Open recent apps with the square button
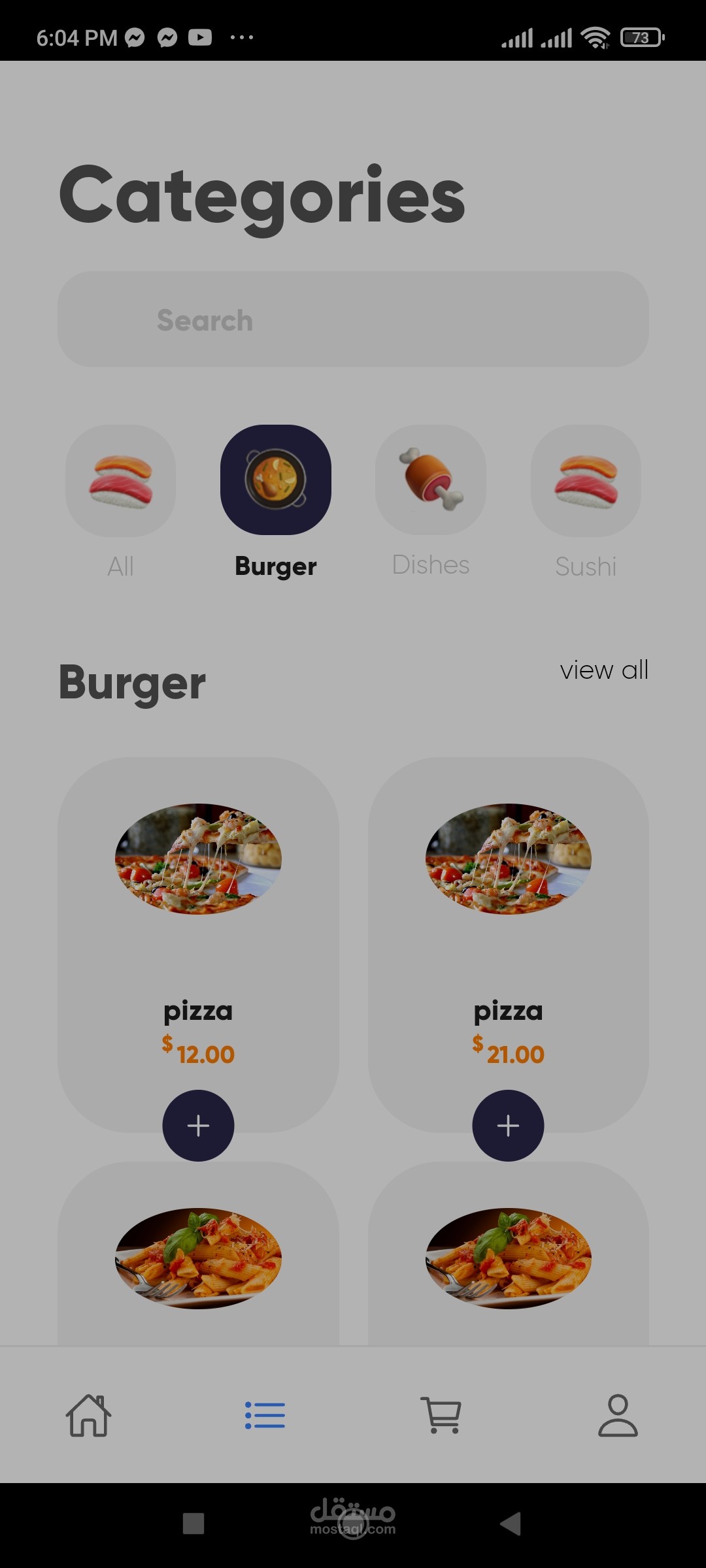This screenshot has height=1568, width=706. 193,1524
